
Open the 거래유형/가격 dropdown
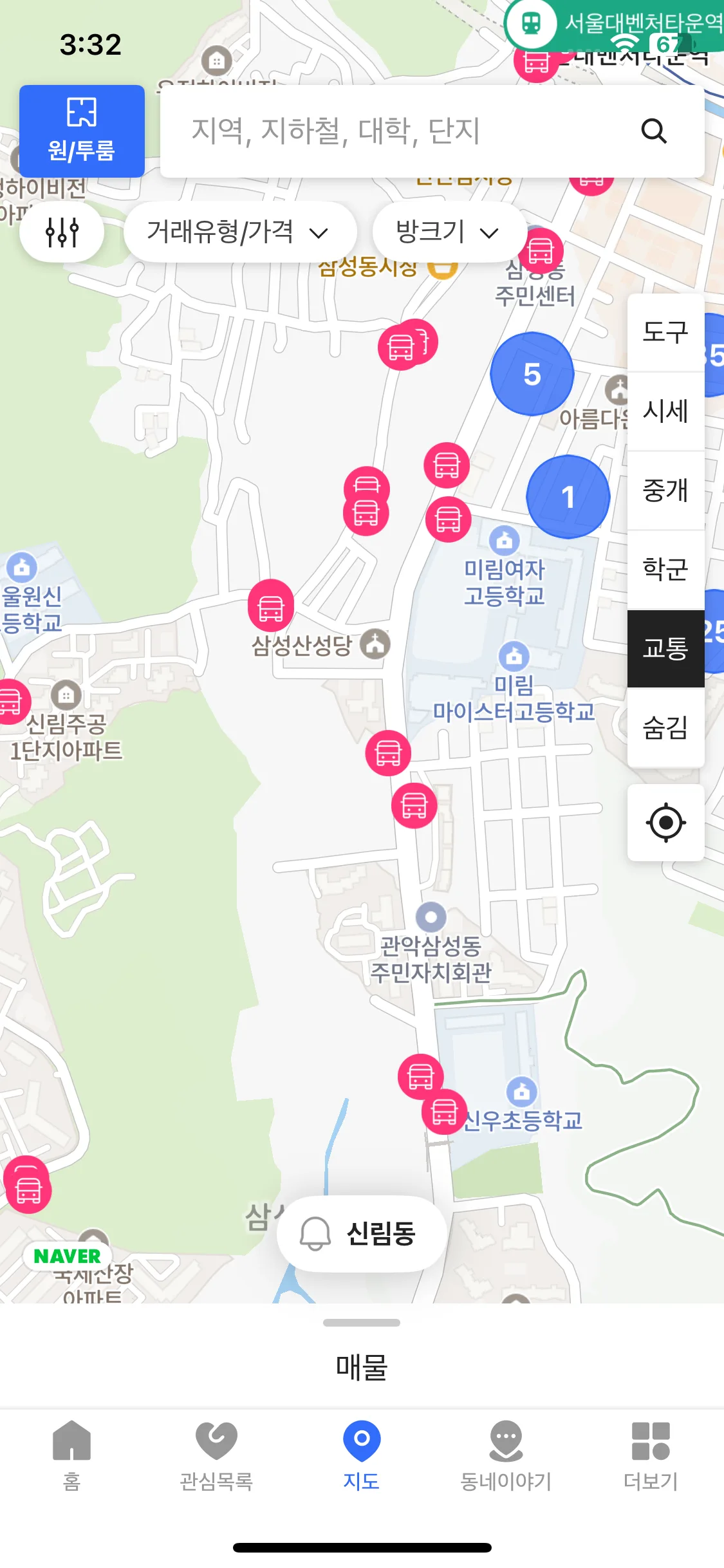click(240, 231)
